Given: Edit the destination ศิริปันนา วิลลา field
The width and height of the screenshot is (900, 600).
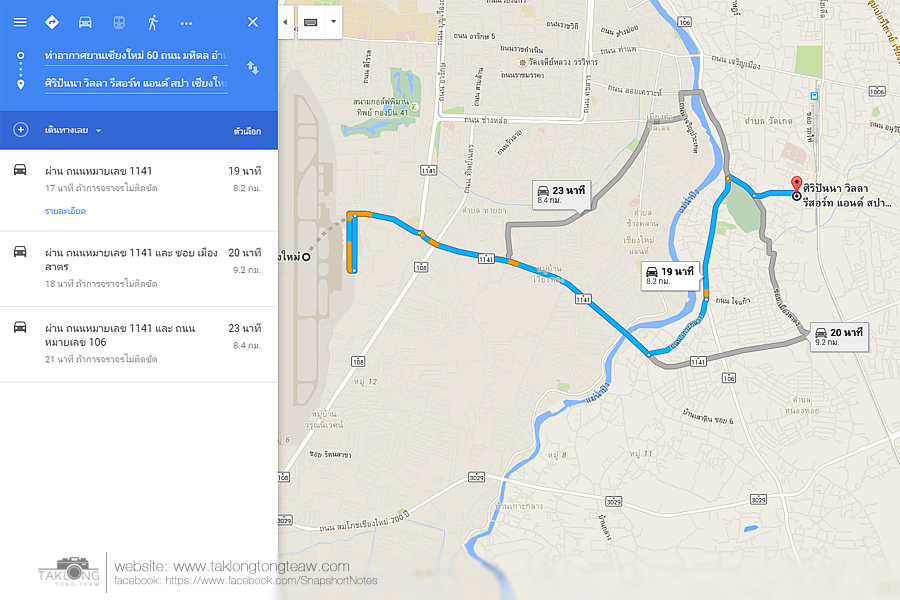Looking at the screenshot, I should click(x=135, y=84).
